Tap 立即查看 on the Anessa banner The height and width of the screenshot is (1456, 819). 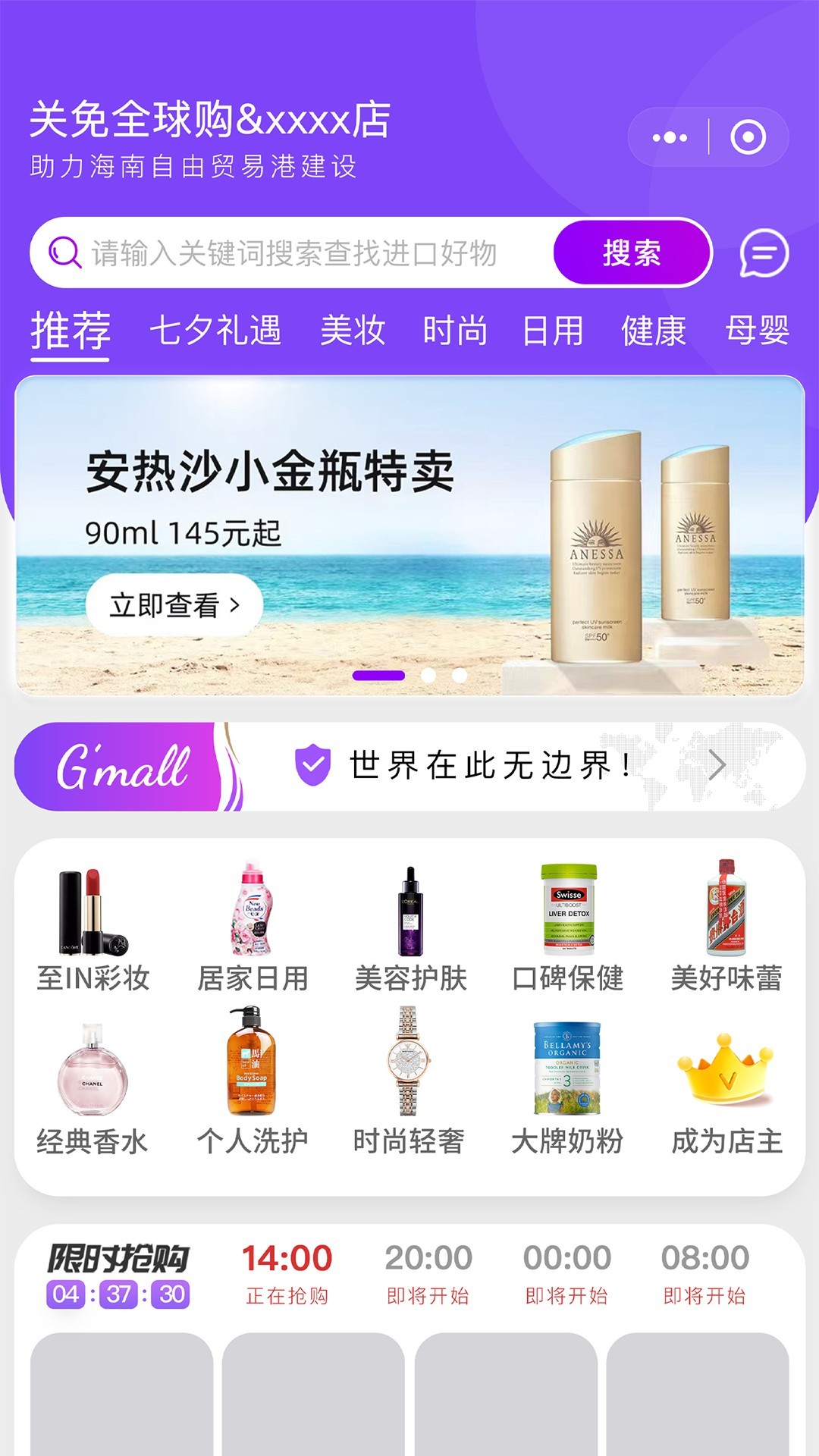pos(176,605)
